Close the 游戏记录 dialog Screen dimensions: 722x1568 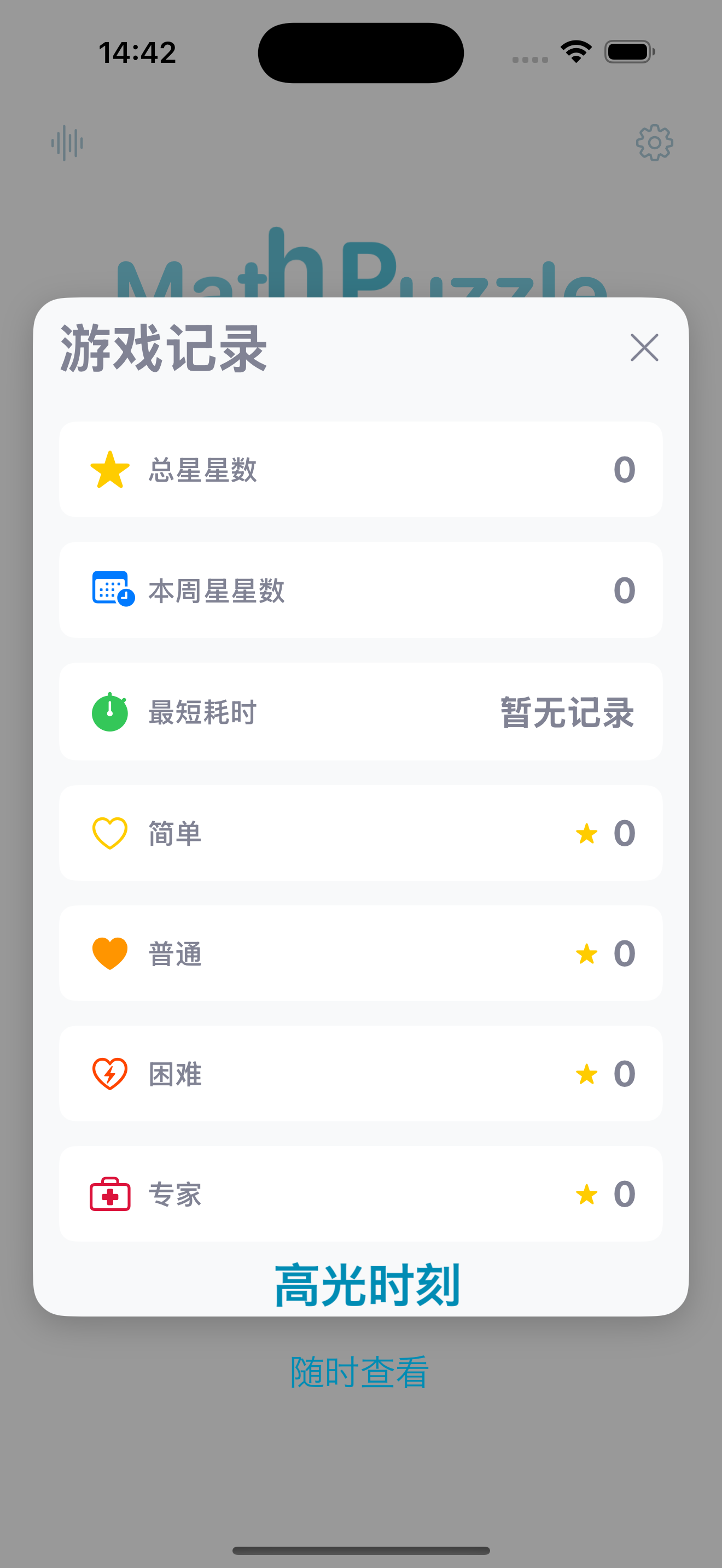pyautogui.click(x=644, y=348)
